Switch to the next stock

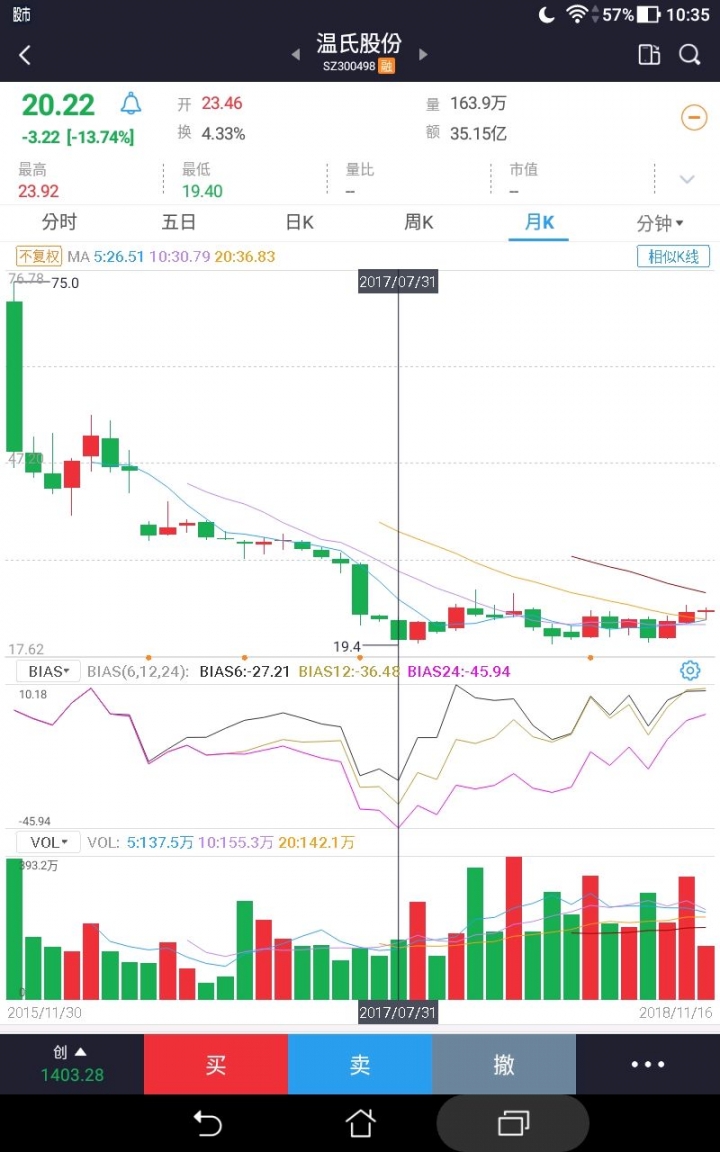424,55
